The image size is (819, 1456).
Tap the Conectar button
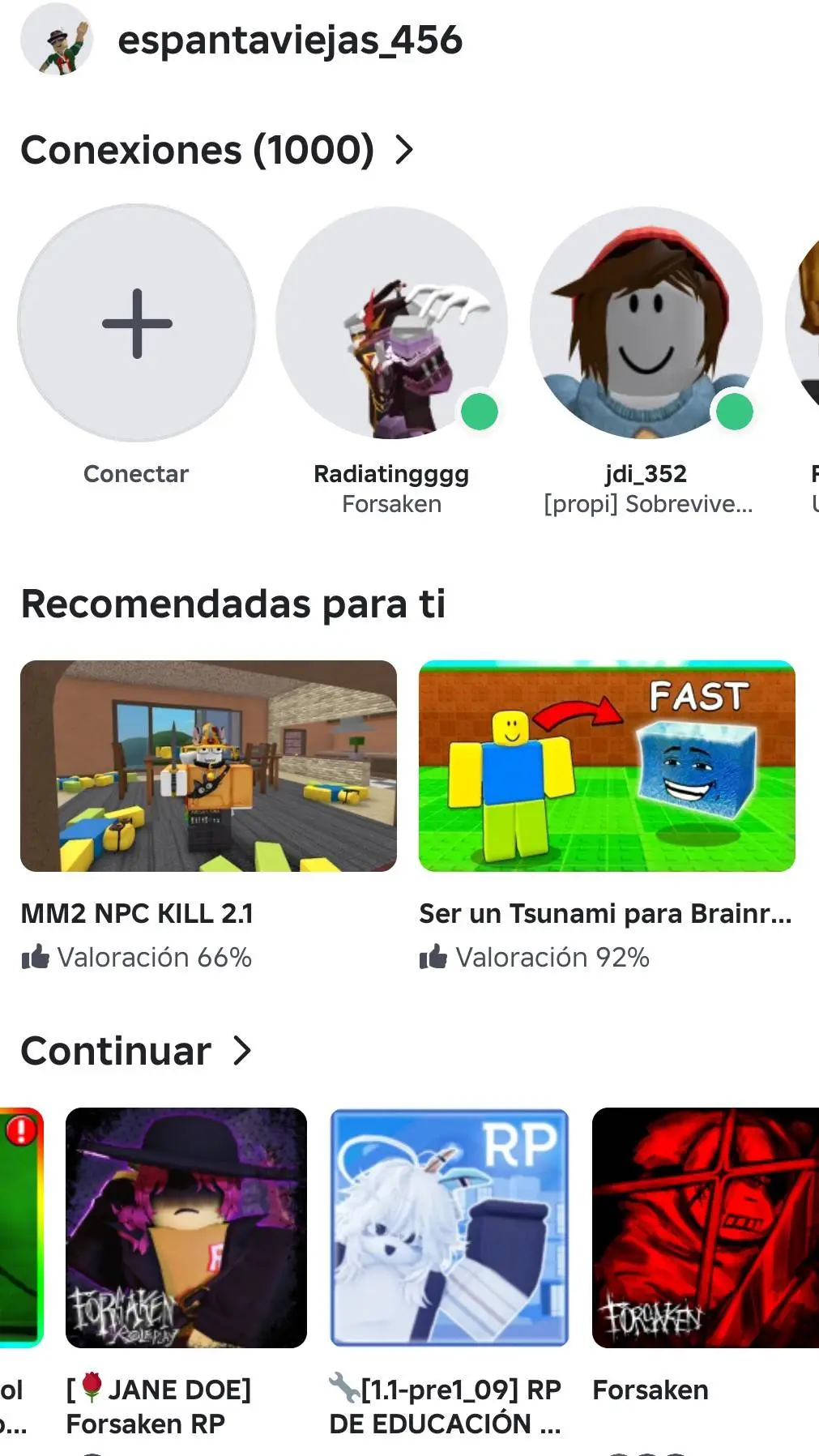point(135,473)
